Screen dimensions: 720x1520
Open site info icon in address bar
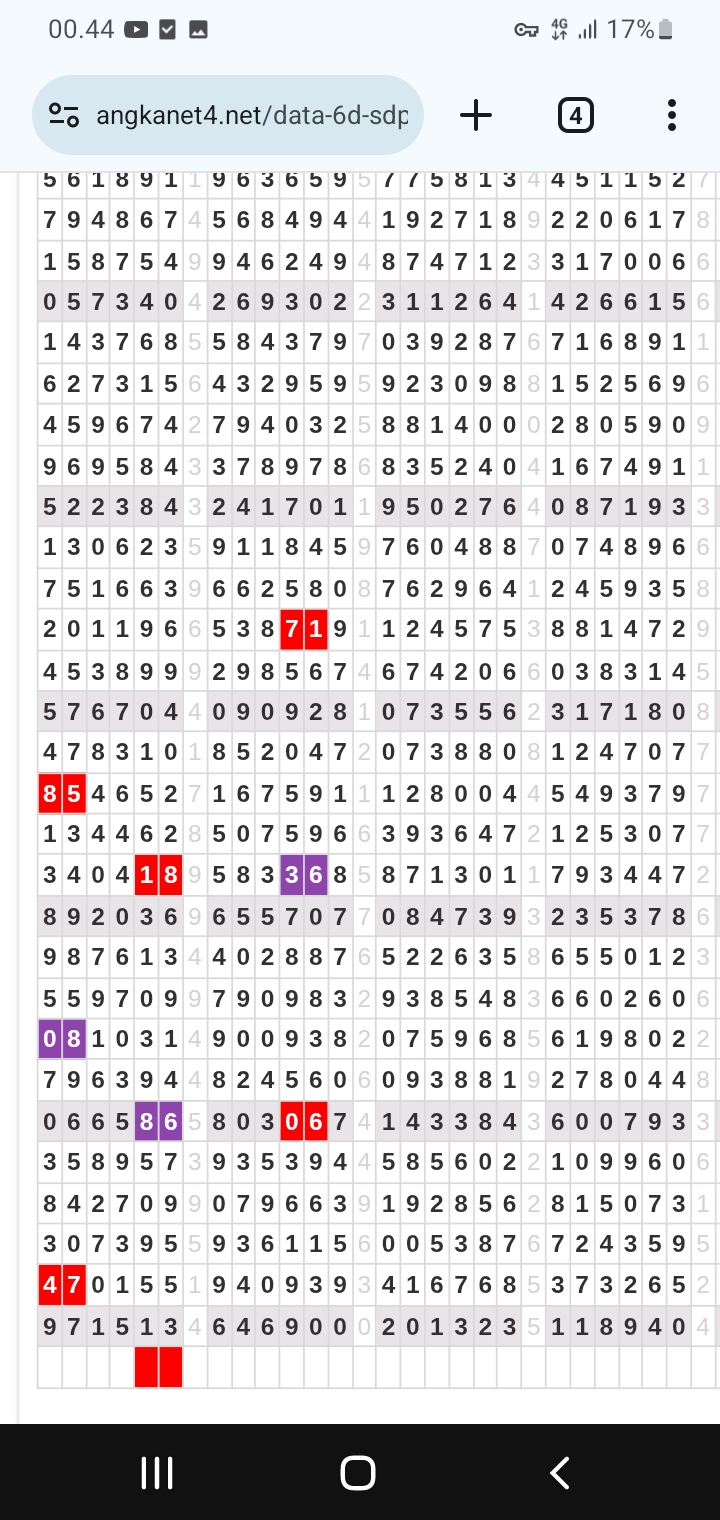(x=65, y=116)
